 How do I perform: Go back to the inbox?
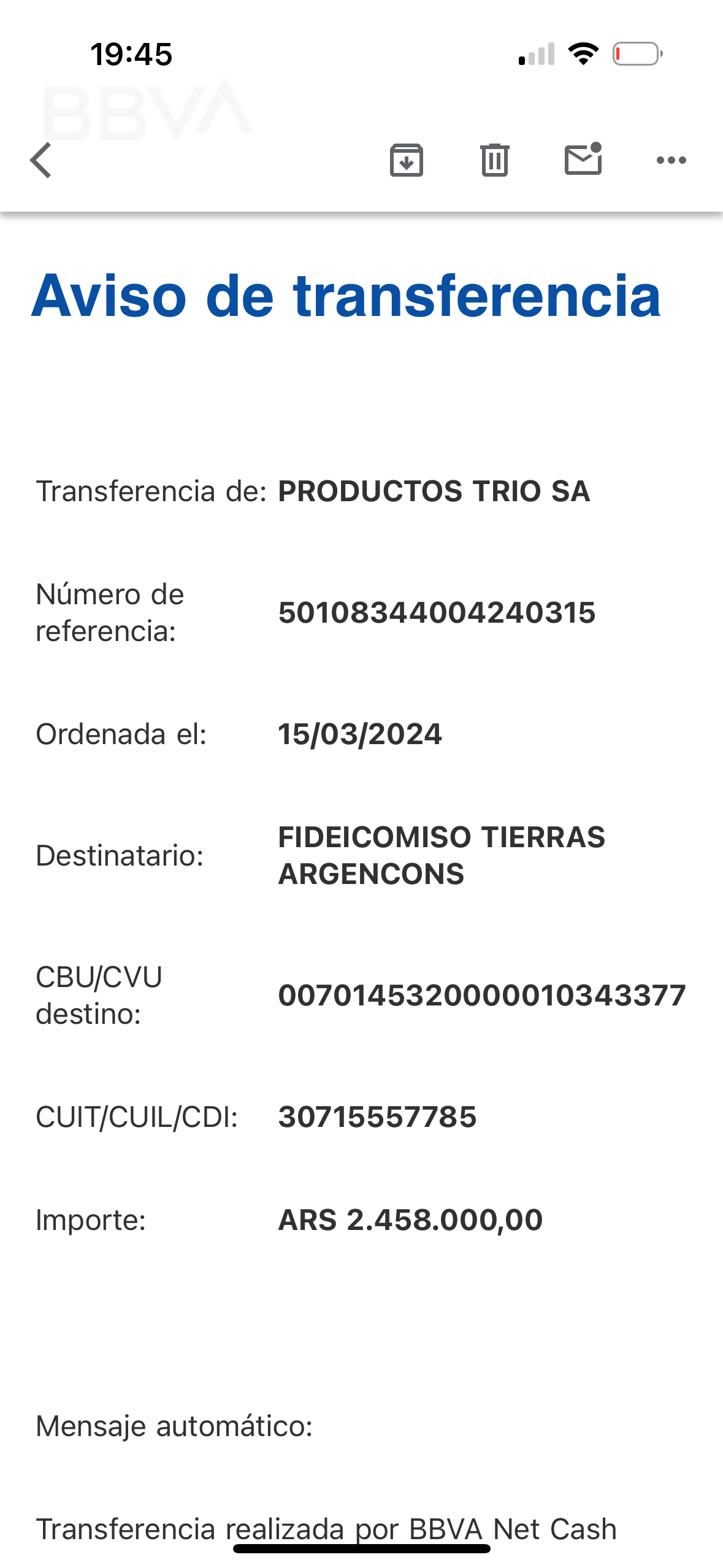coord(40,160)
